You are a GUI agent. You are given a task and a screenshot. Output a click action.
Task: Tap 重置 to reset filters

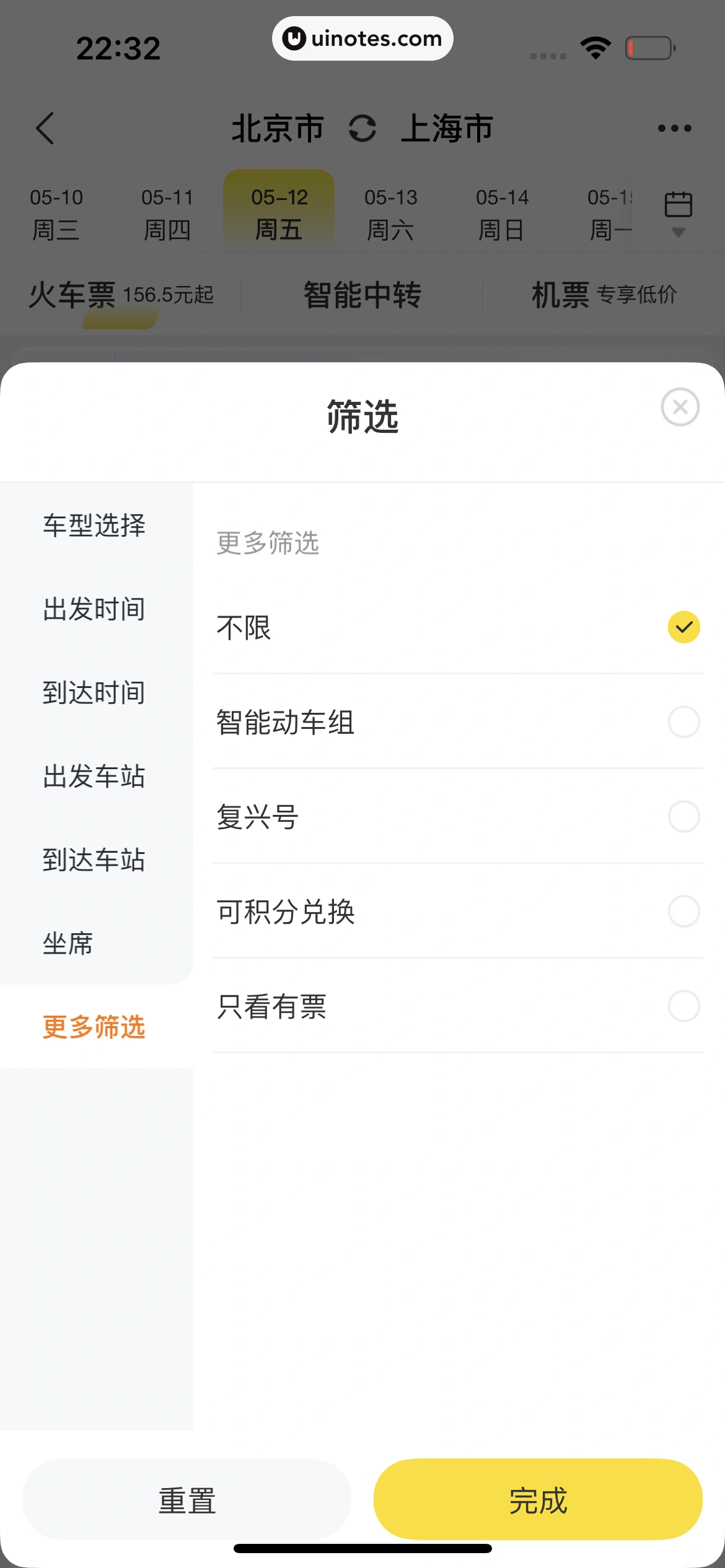coord(187,1499)
